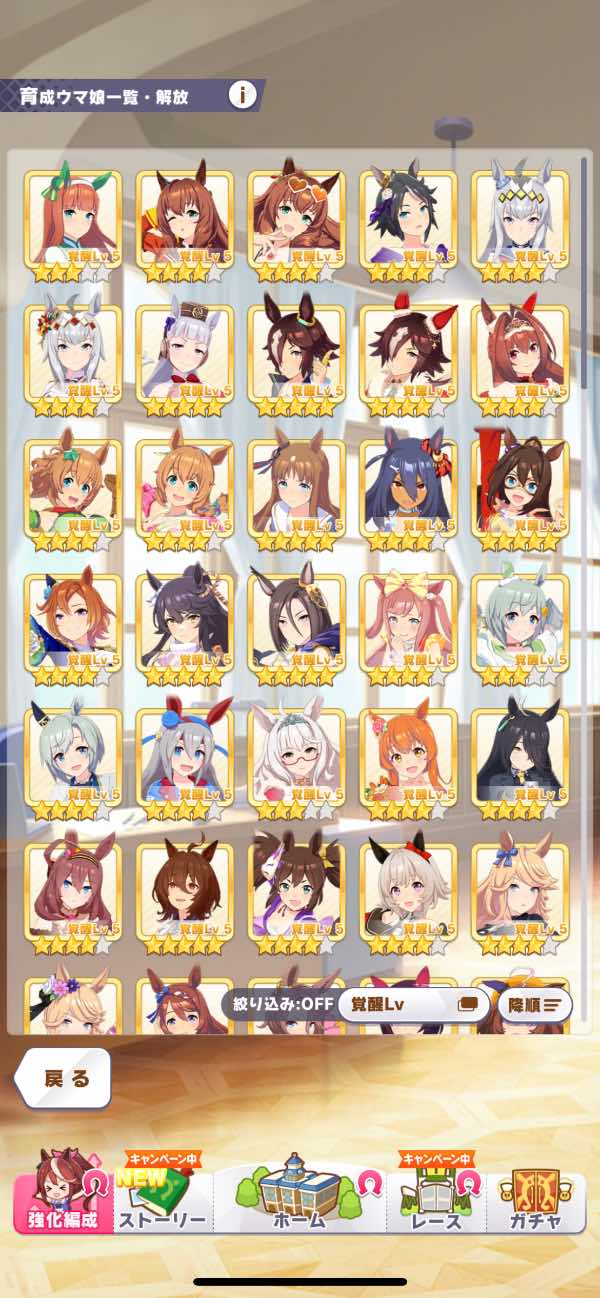Select the girl with heart sunglasses on head

(x=296, y=217)
